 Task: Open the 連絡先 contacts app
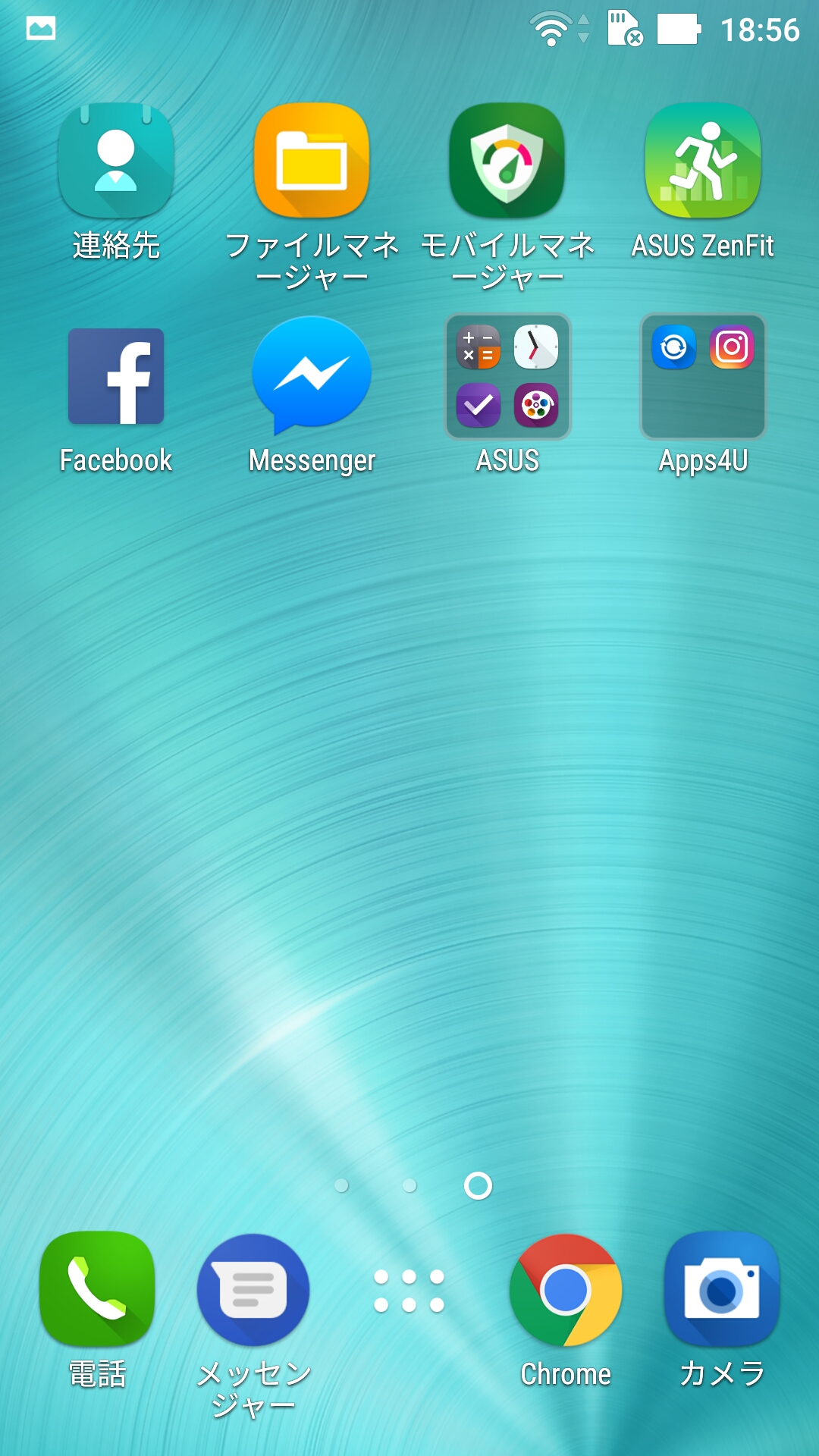(x=116, y=161)
